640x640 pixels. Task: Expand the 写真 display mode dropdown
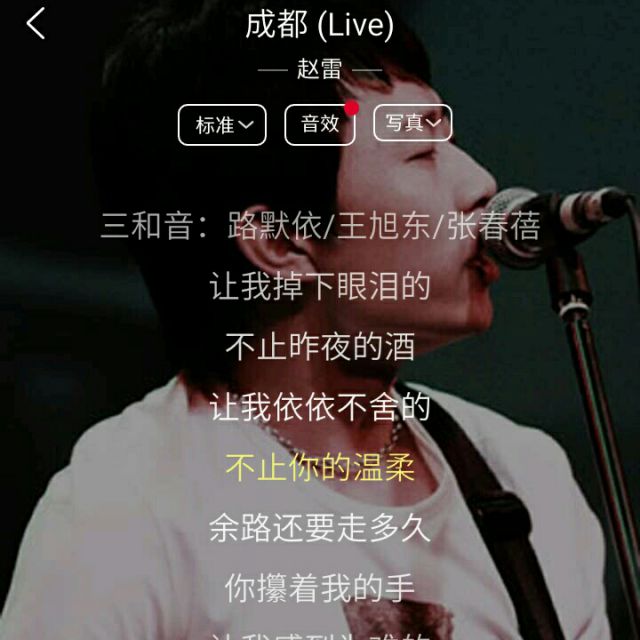(x=412, y=123)
